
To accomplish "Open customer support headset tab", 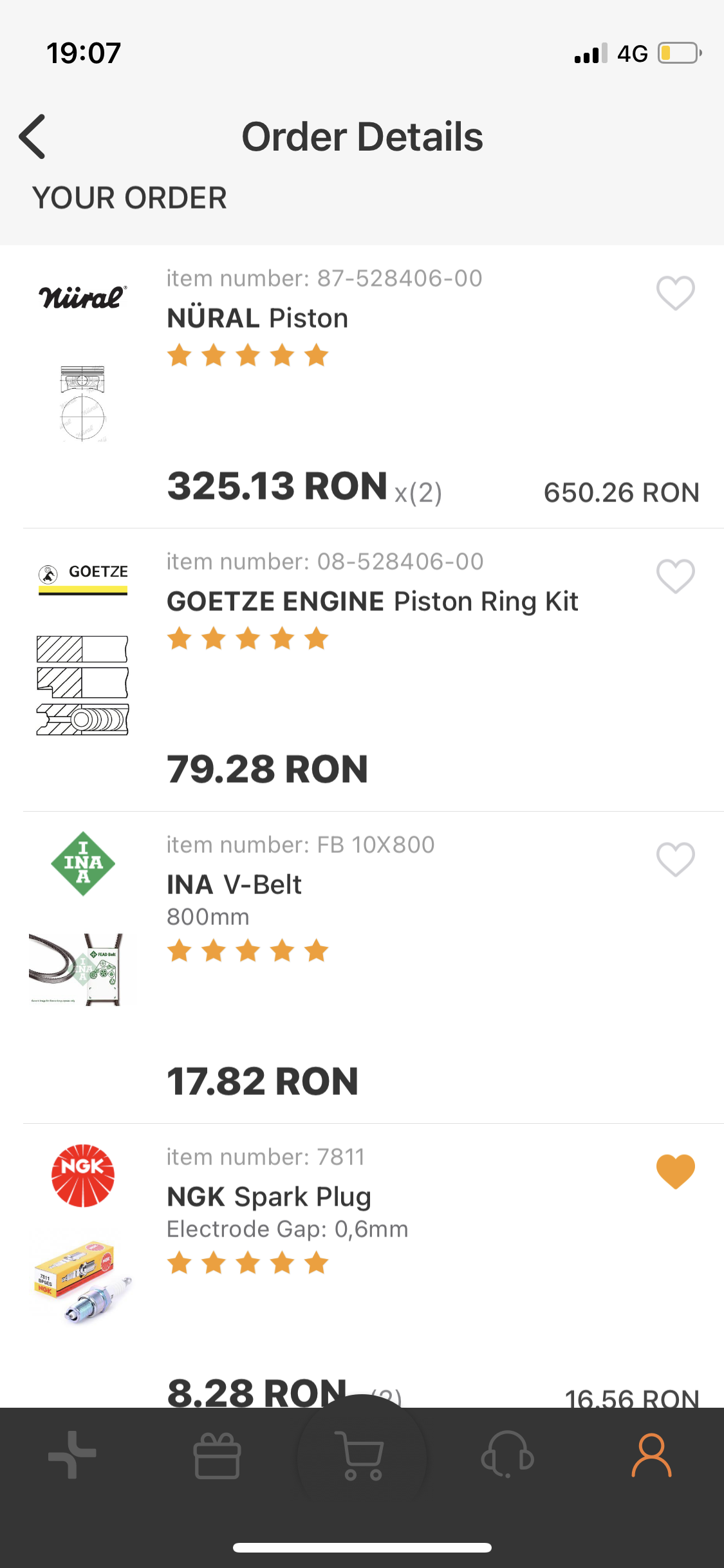I will [x=507, y=1454].
